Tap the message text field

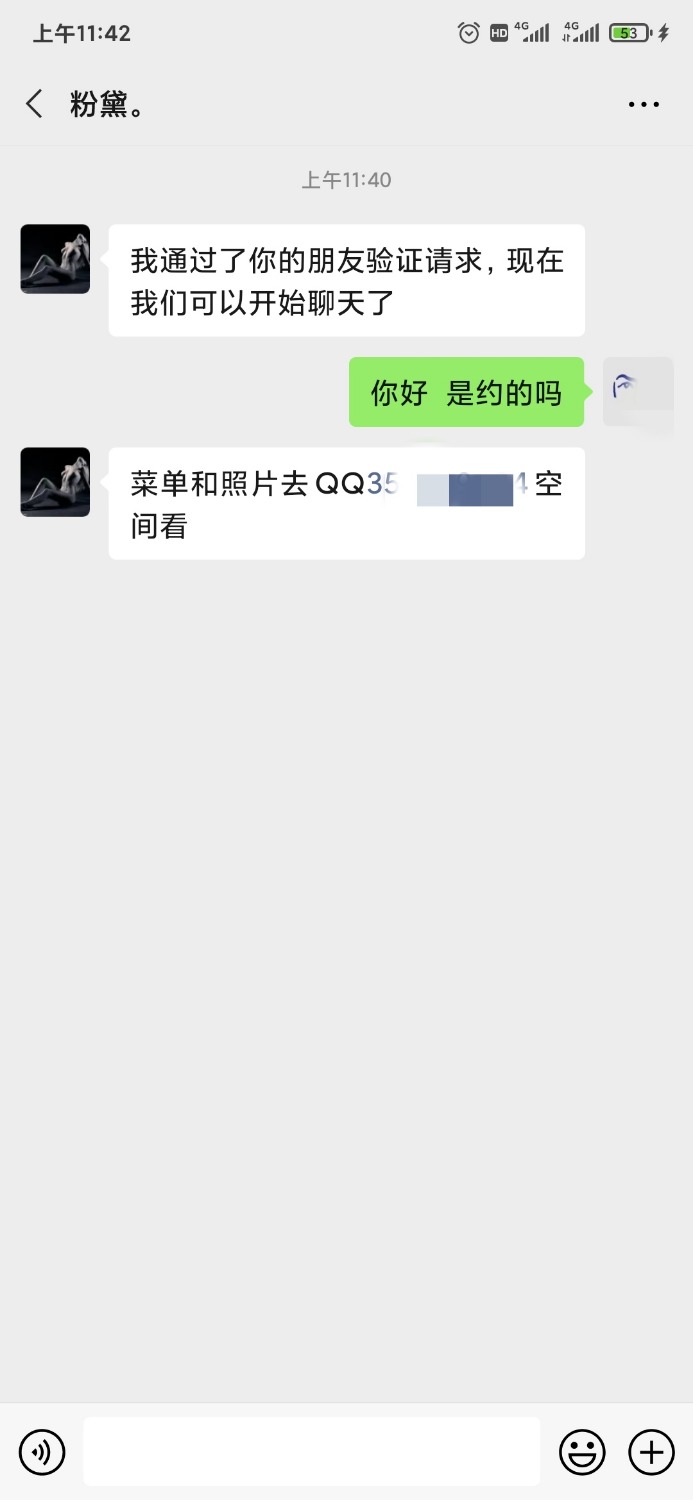click(x=311, y=1451)
